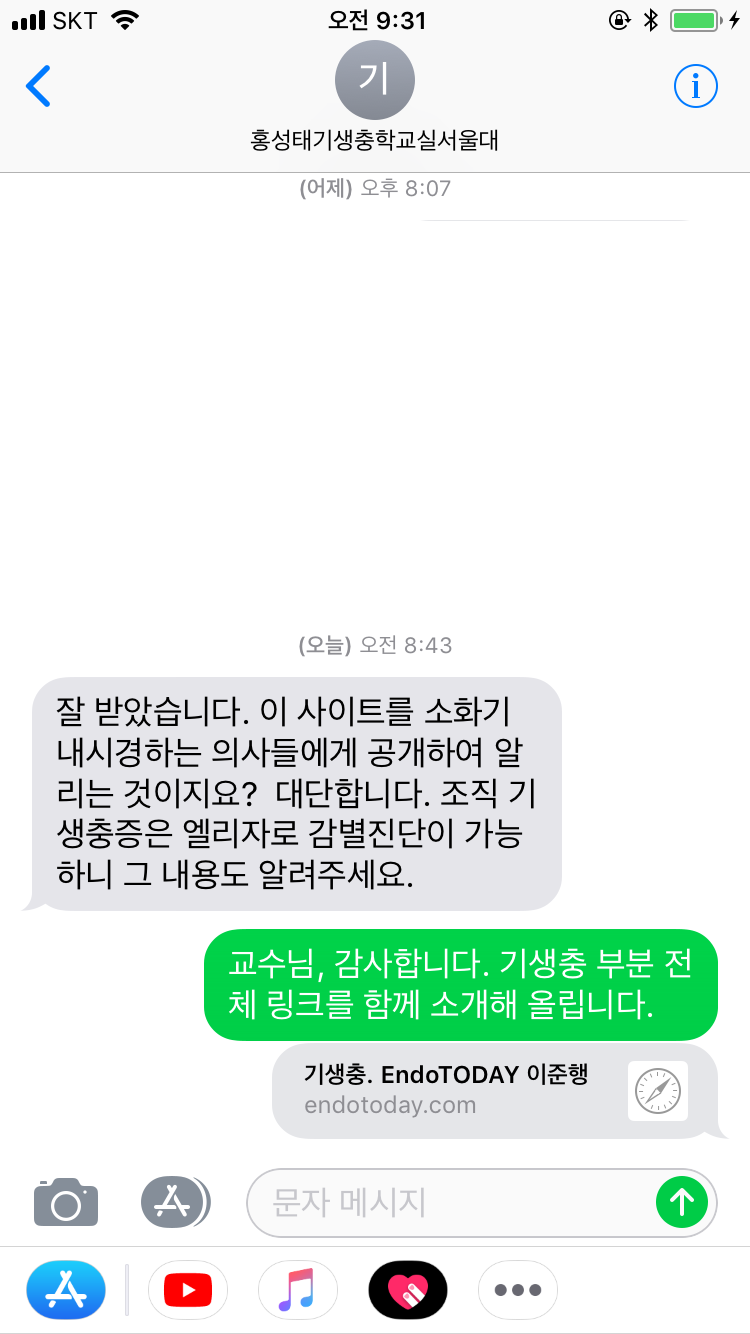
Task: Toggle the iMessage app drawer button
Action: 175,1202
